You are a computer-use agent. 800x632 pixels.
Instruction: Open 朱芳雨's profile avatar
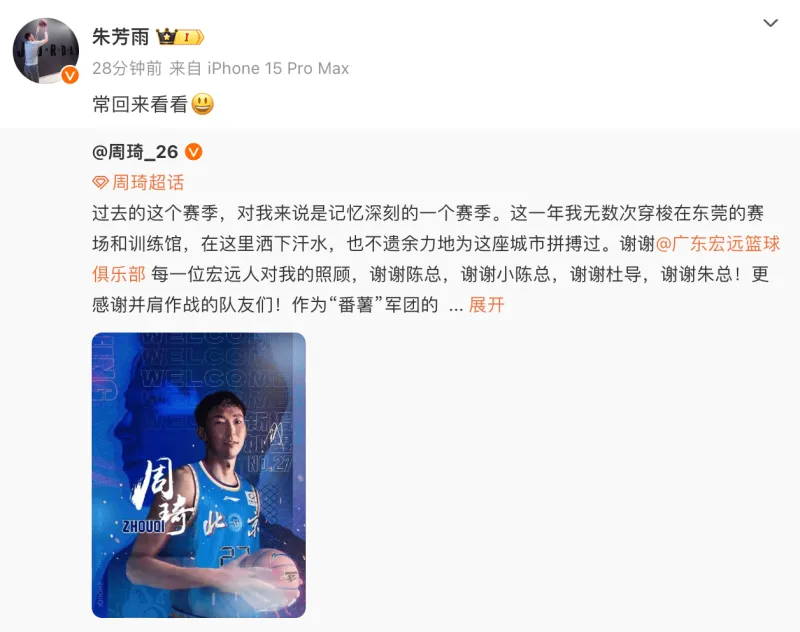click(45, 51)
